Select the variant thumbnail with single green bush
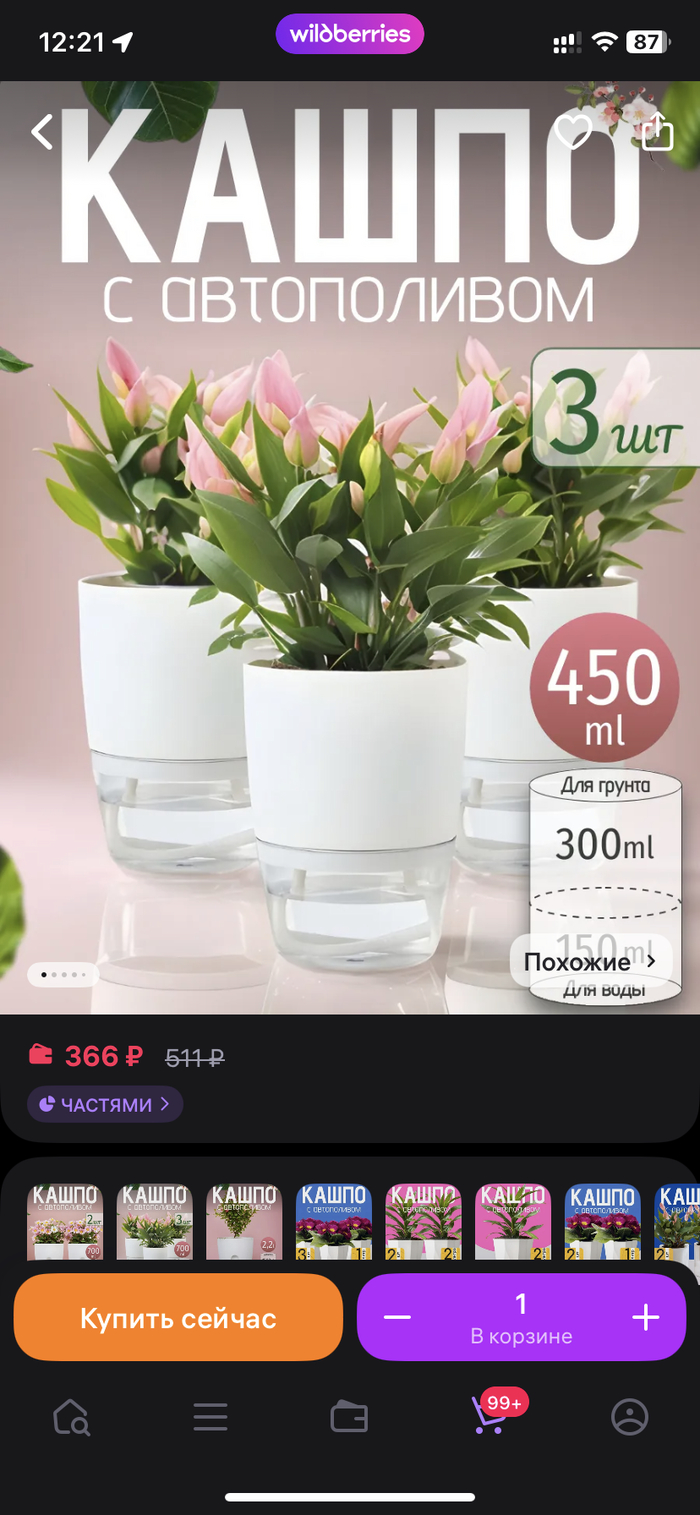The image size is (700, 1515). (x=244, y=1222)
